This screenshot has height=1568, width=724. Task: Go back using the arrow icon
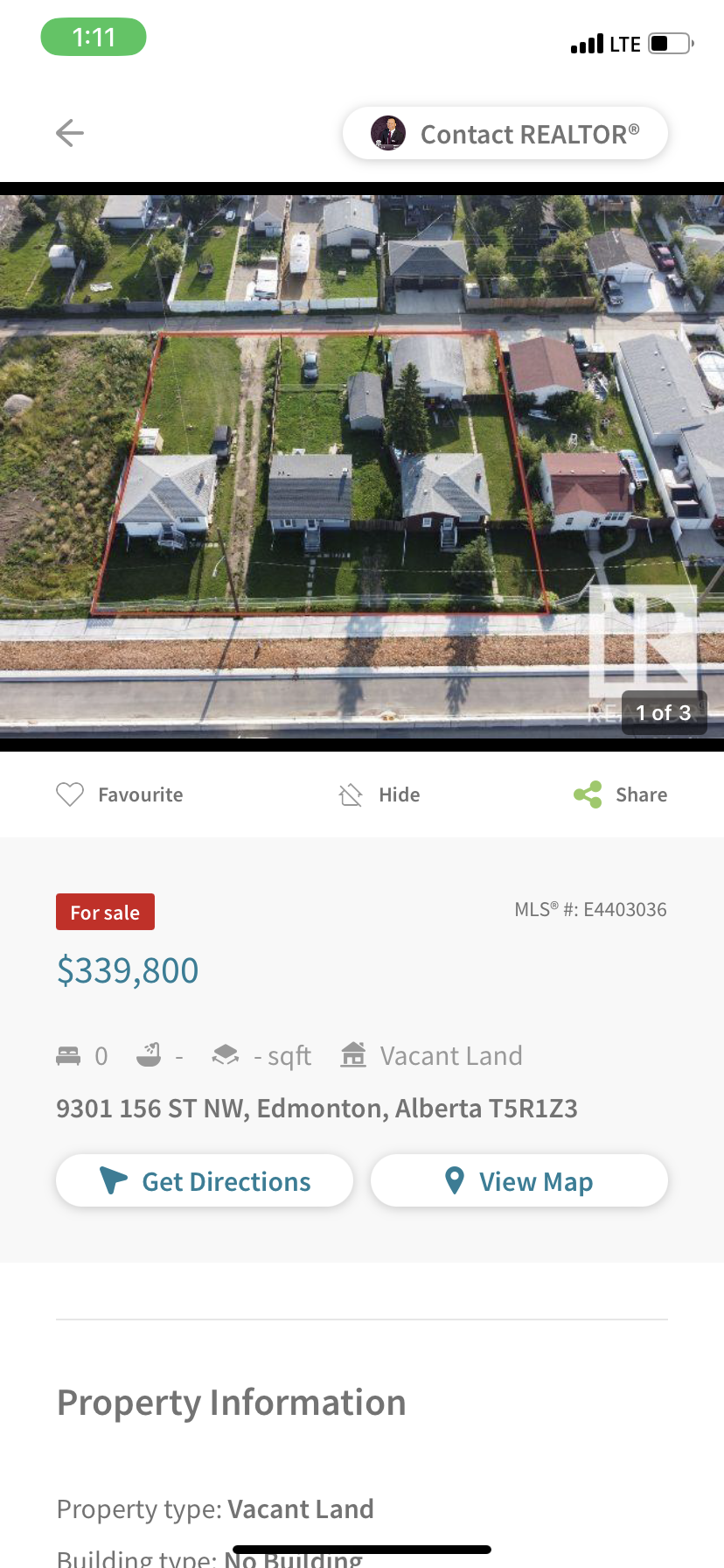click(x=70, y=133)
